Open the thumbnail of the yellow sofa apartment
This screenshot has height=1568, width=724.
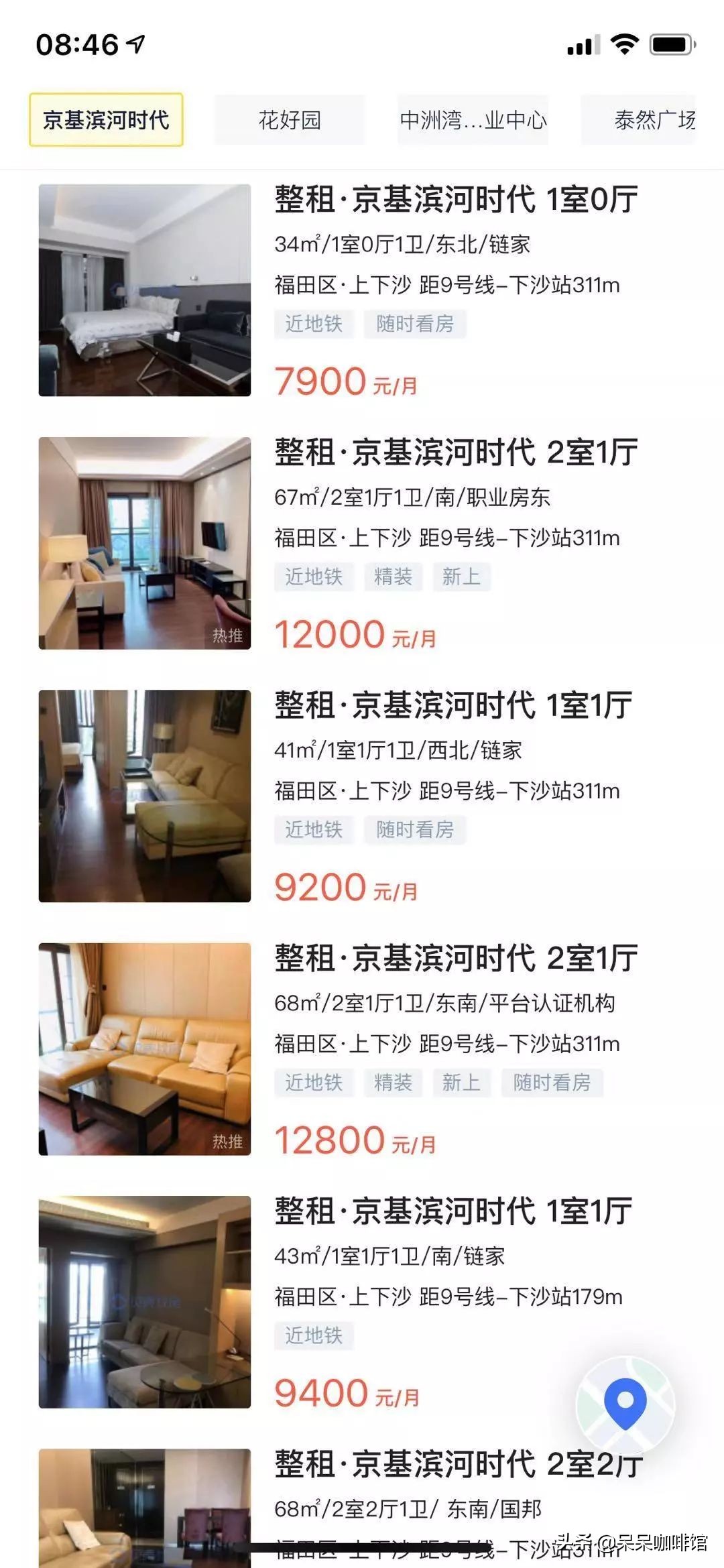[x=143, y=1042]
